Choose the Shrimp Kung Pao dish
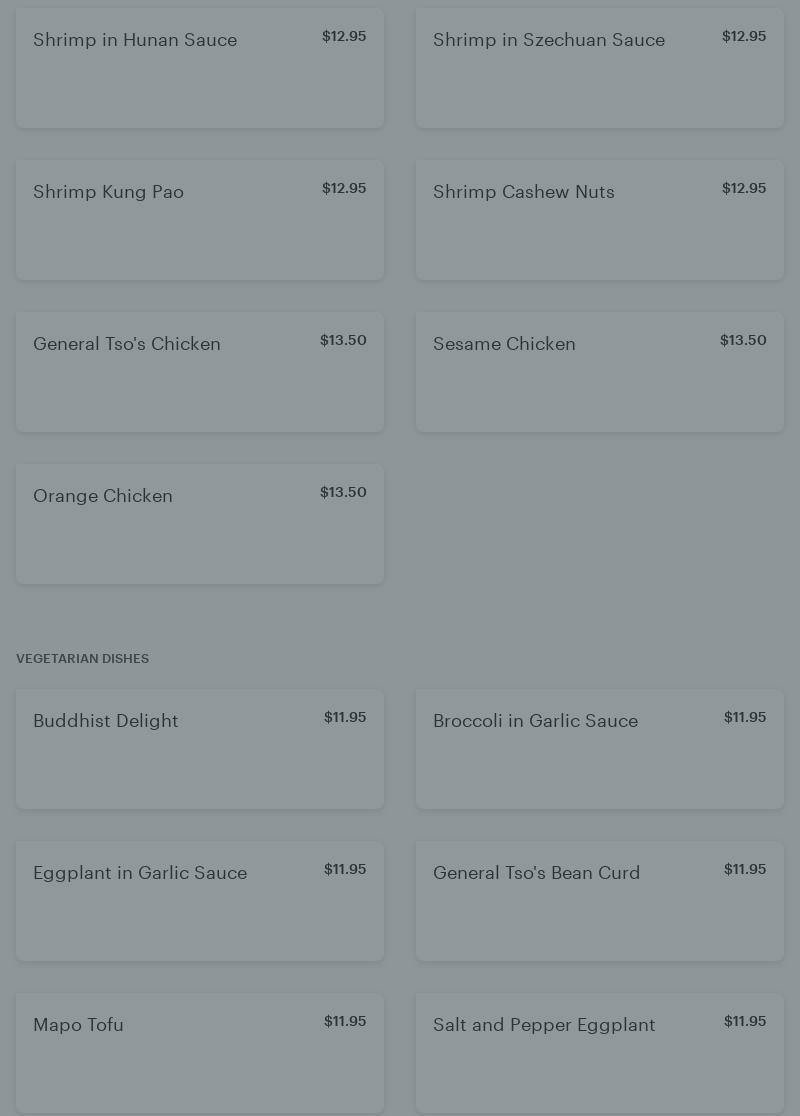The width and height of the screenshot is (800, 1116). tap(200, 220)
